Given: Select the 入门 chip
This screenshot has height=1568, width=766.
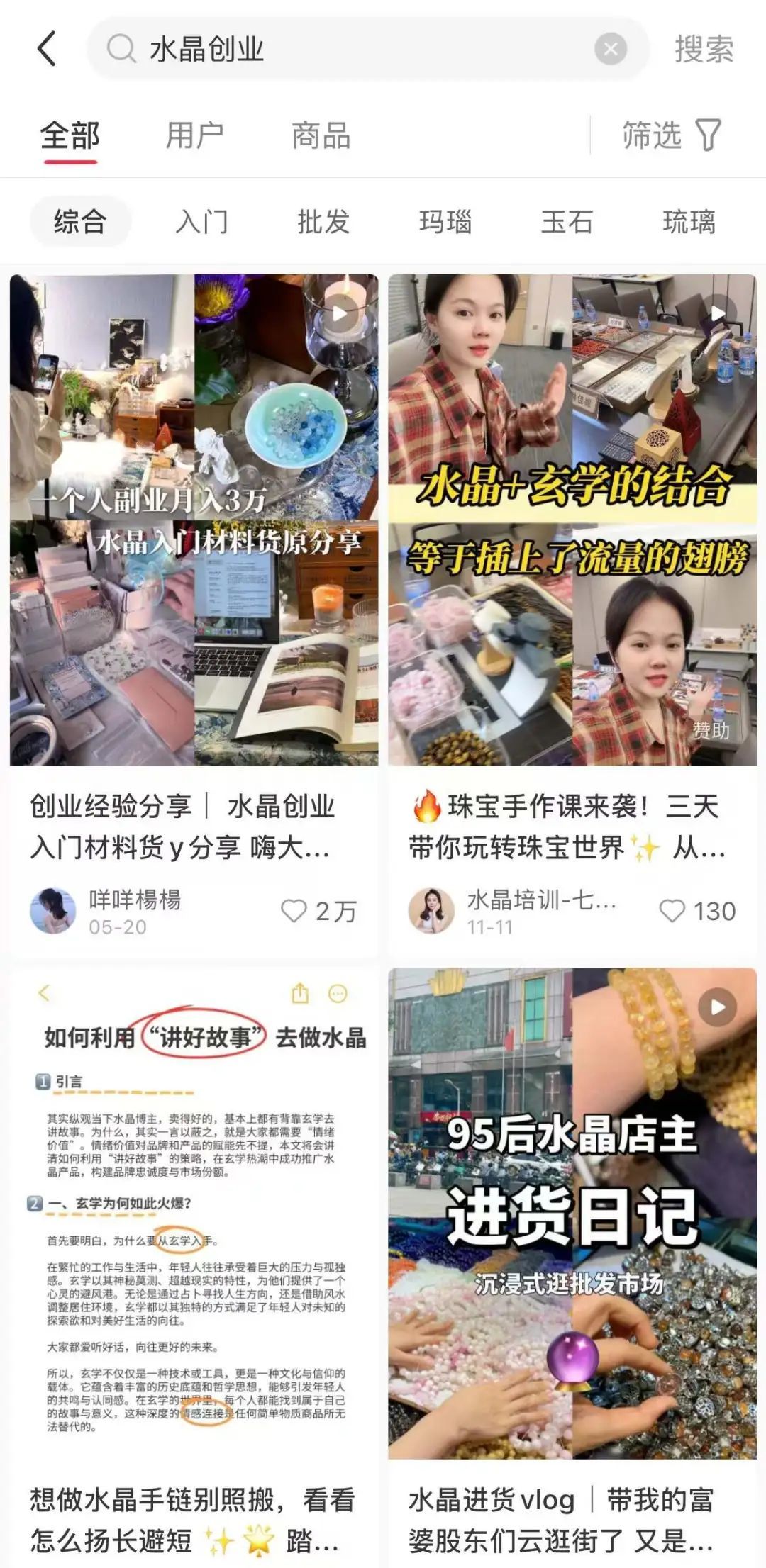Looking at the screenshot, I should 202,222.
